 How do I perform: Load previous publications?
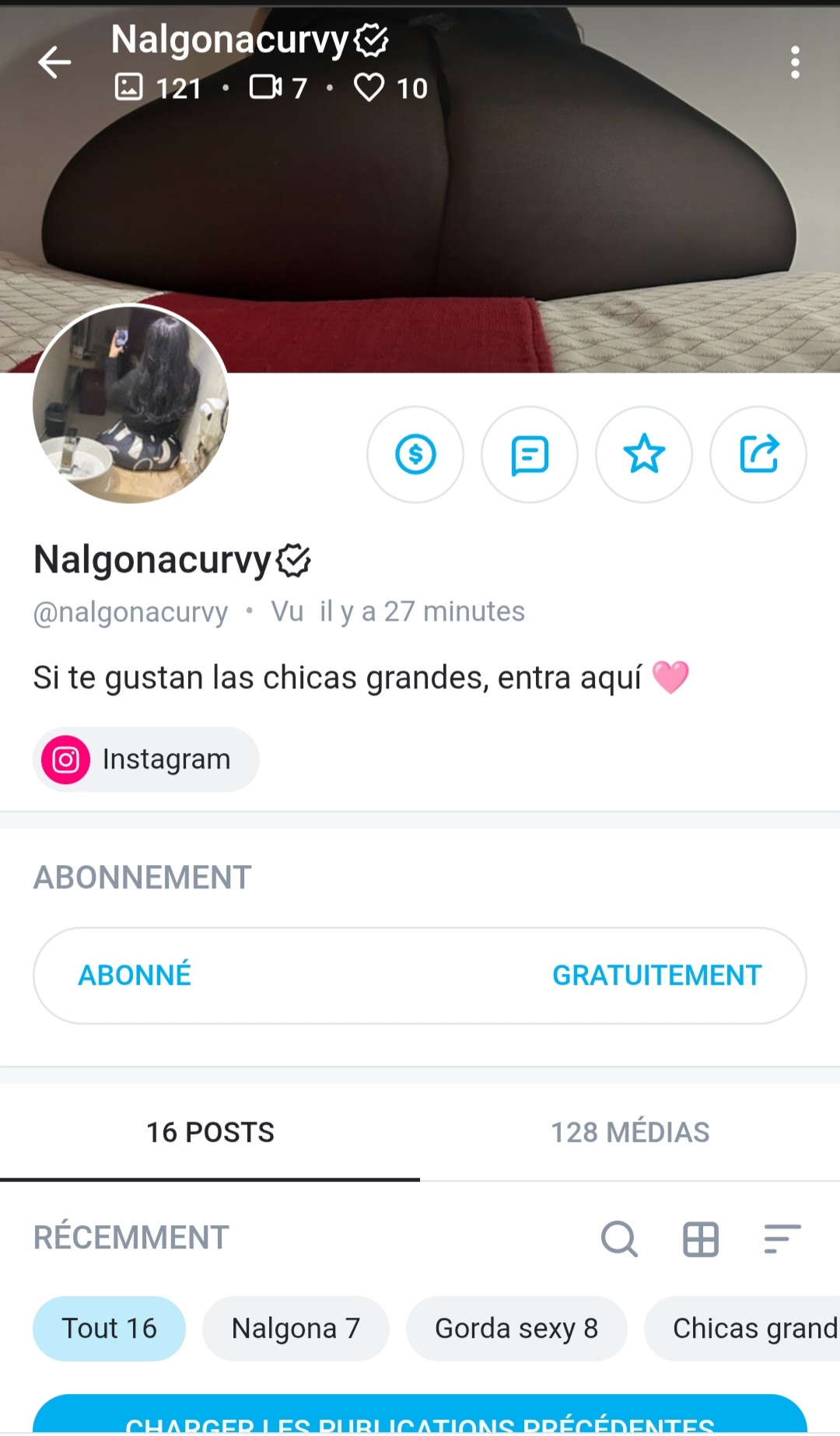[420, 1420]
